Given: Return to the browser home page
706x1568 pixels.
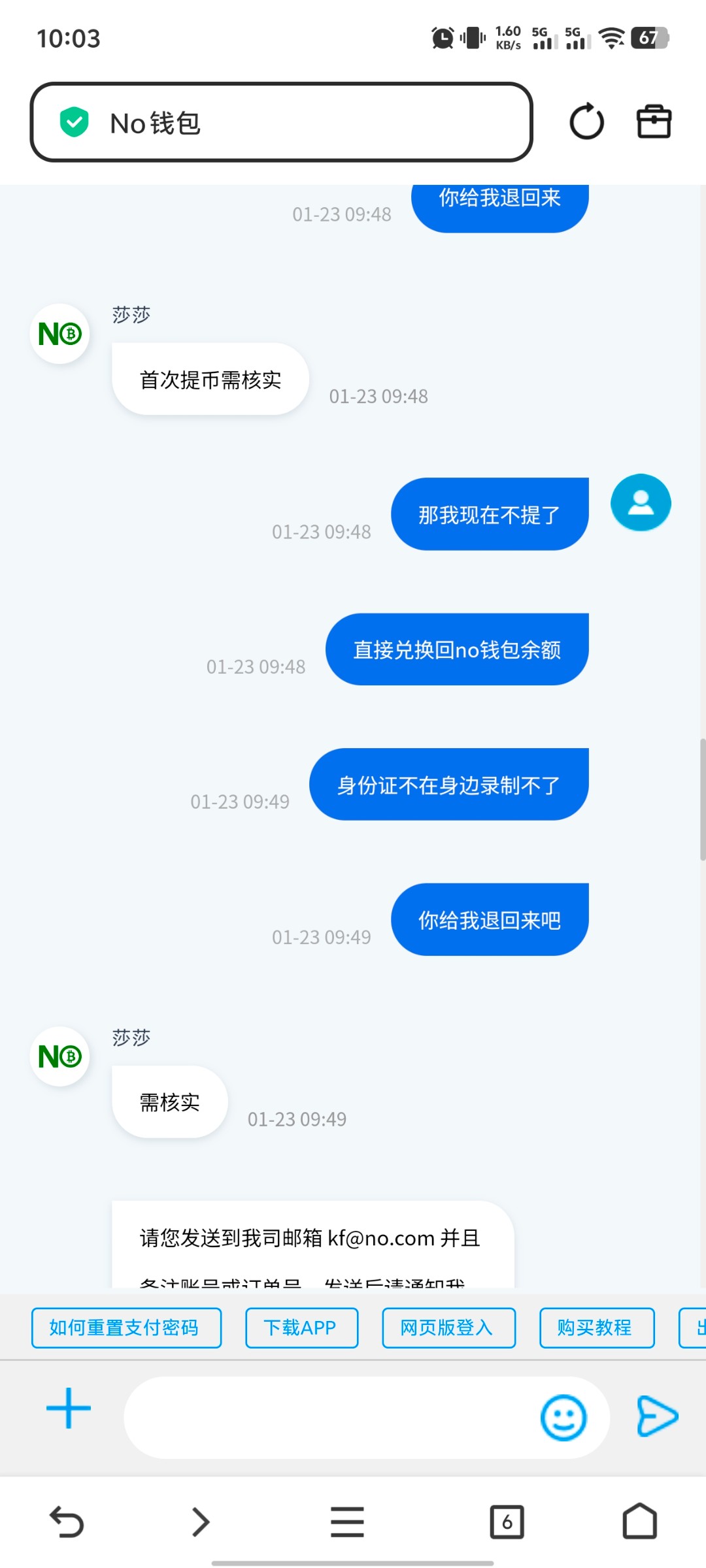Looking at the screenshot, I should coord(639,1522).
